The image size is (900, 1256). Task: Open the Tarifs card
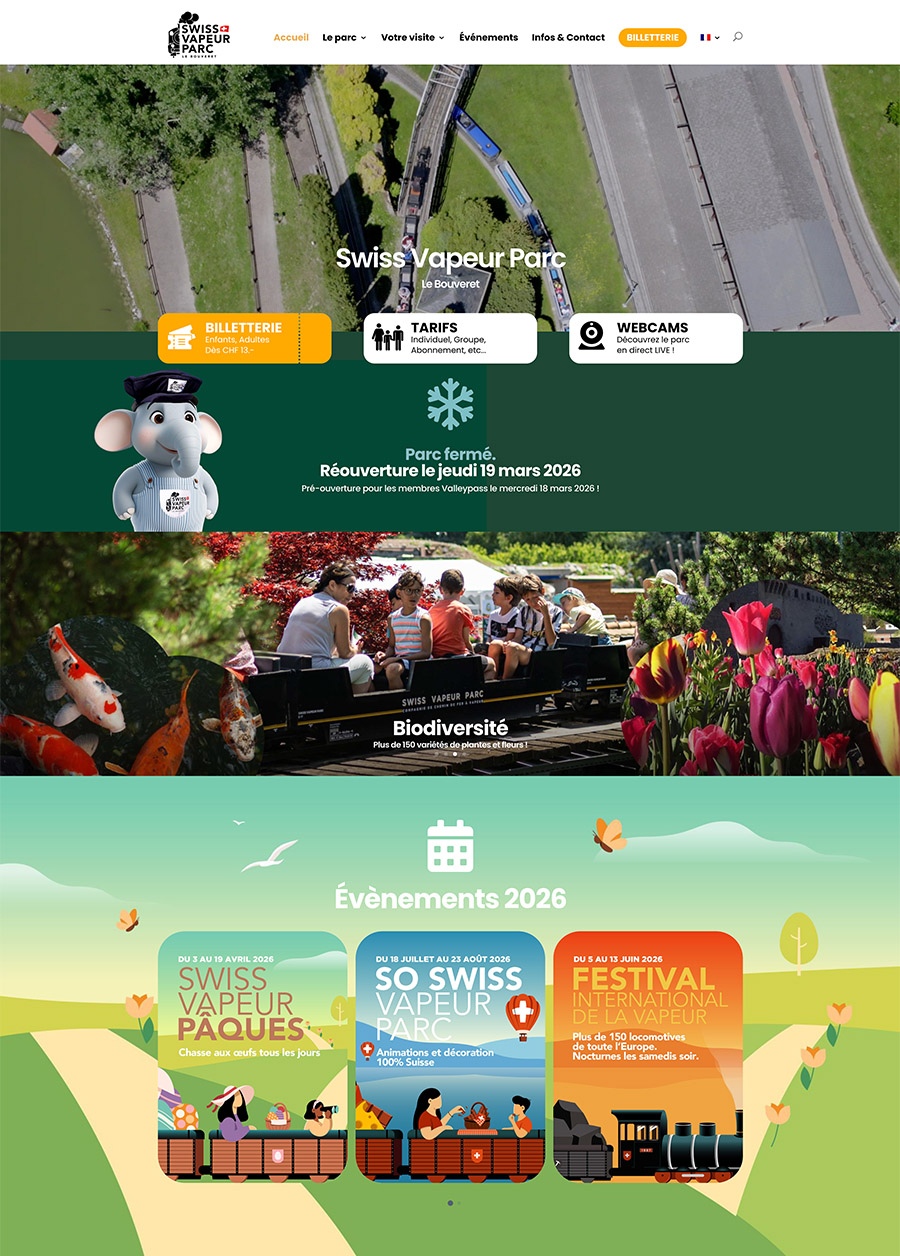pos(450,338)
